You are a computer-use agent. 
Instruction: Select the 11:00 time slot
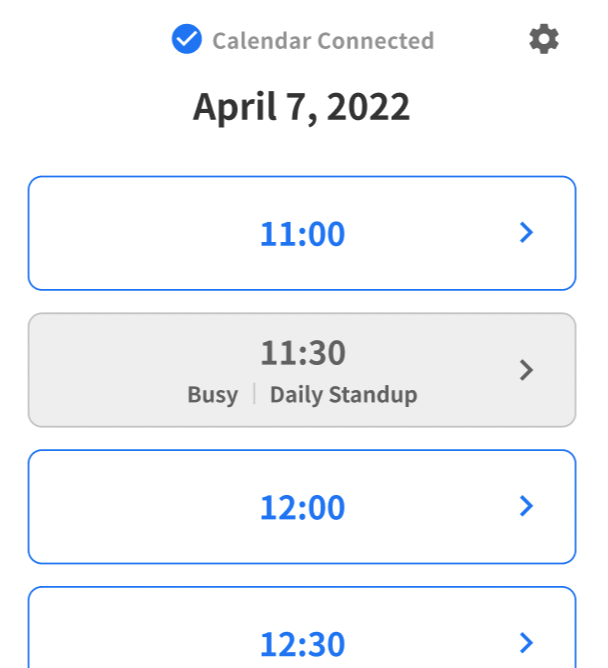point(302,233)
